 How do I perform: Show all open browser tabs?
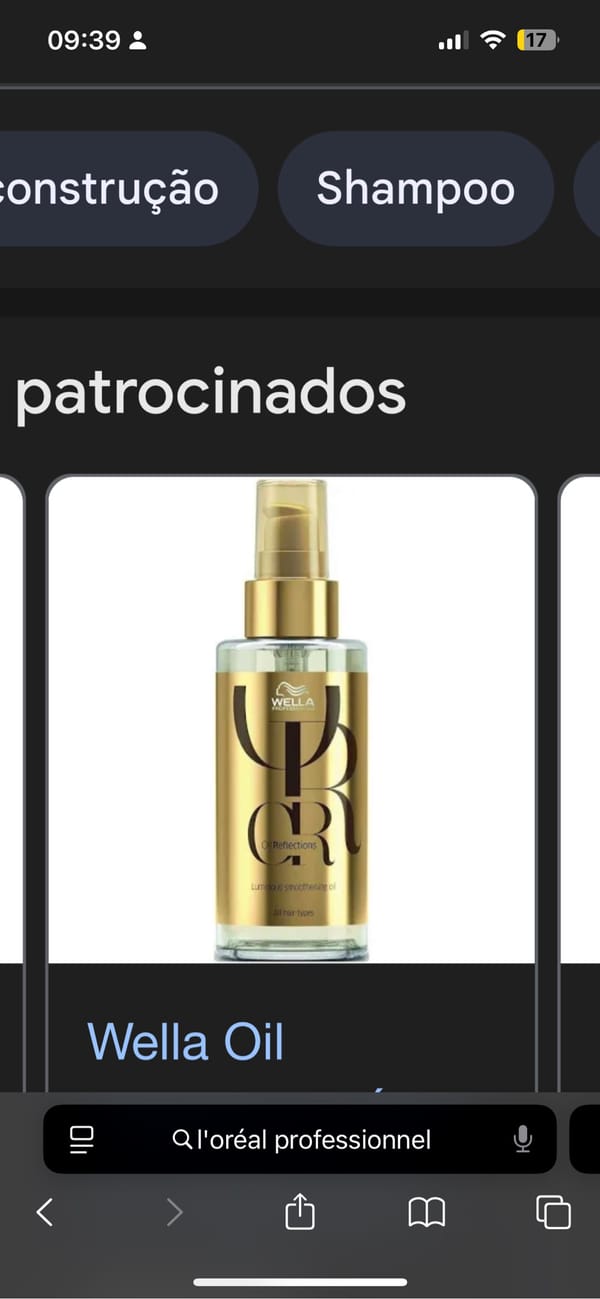(553, 1212)
